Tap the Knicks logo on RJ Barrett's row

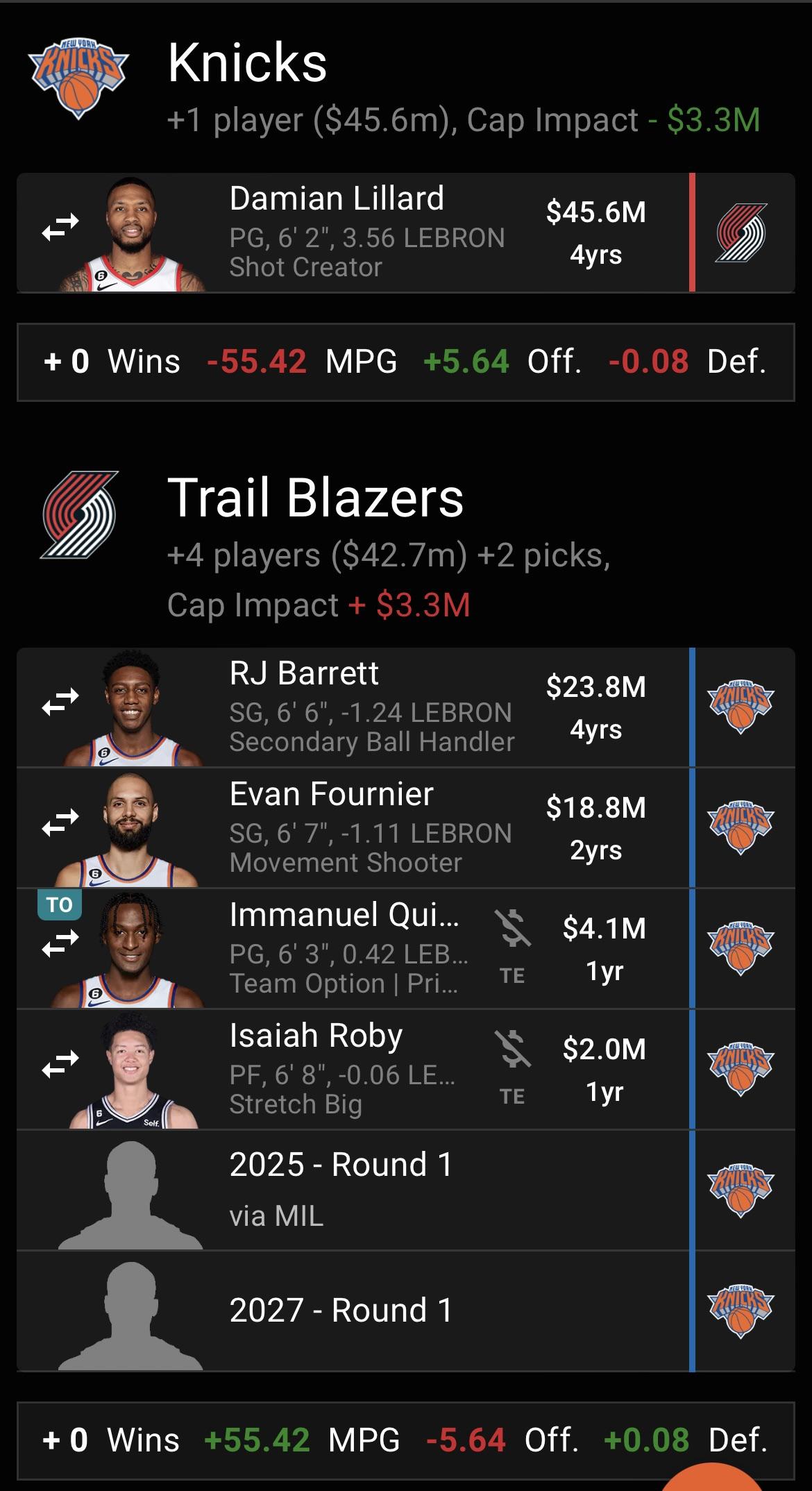coord(741,707)
